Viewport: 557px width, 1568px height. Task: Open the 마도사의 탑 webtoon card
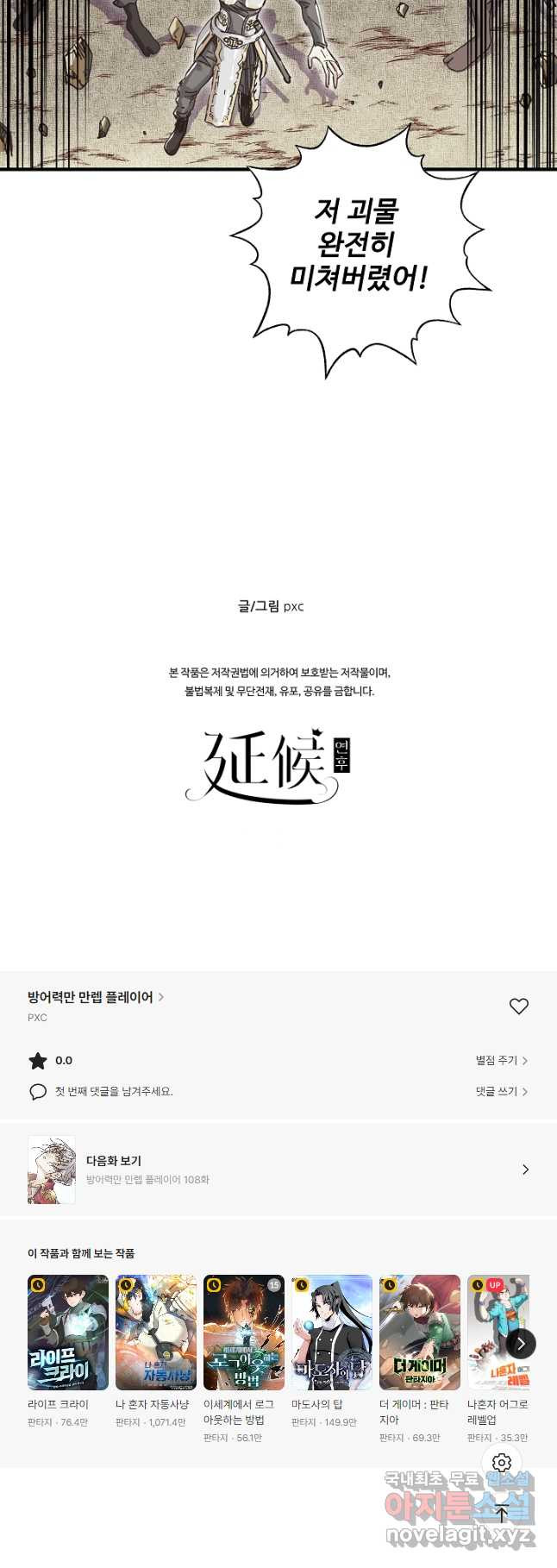tap(332, 1333)
